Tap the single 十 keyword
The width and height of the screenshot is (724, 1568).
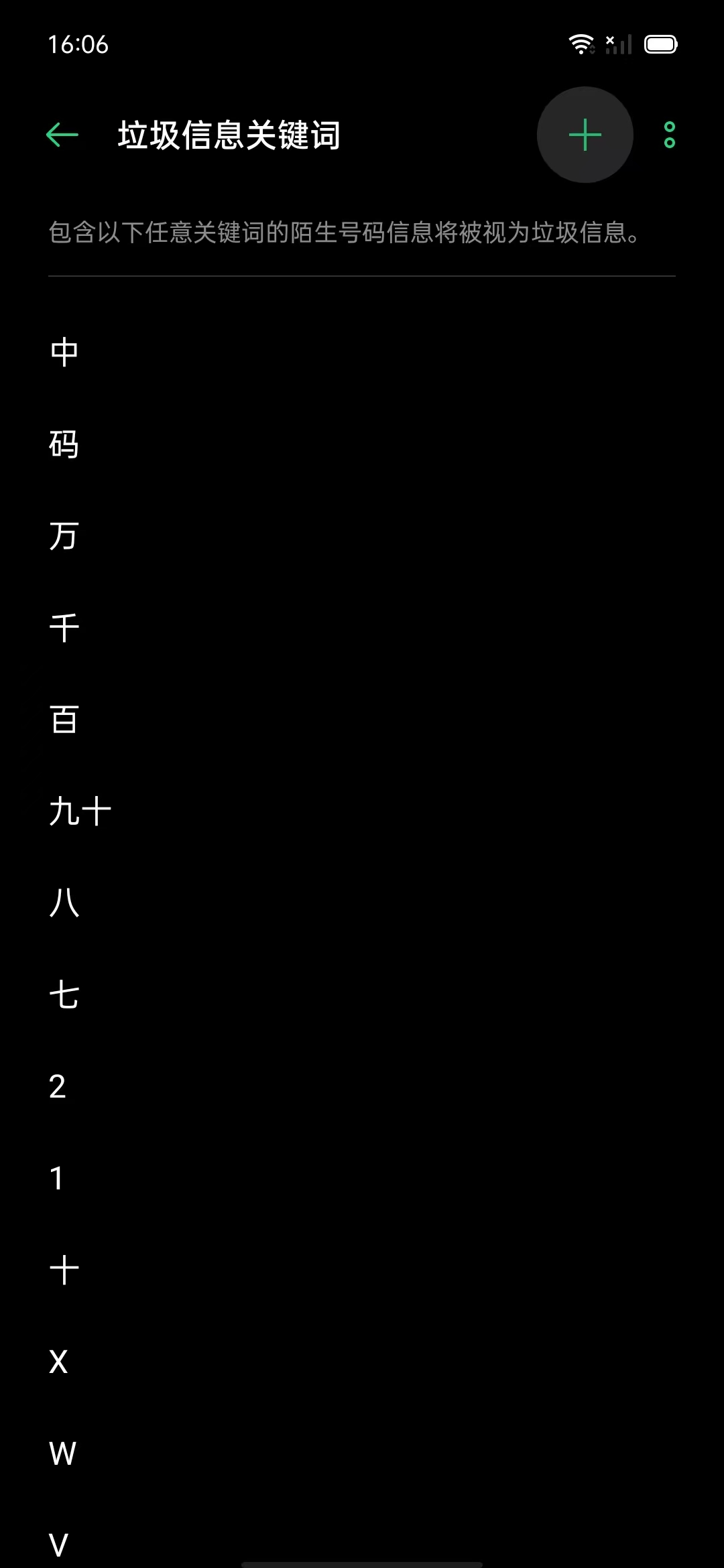(x=64, y=1270)
